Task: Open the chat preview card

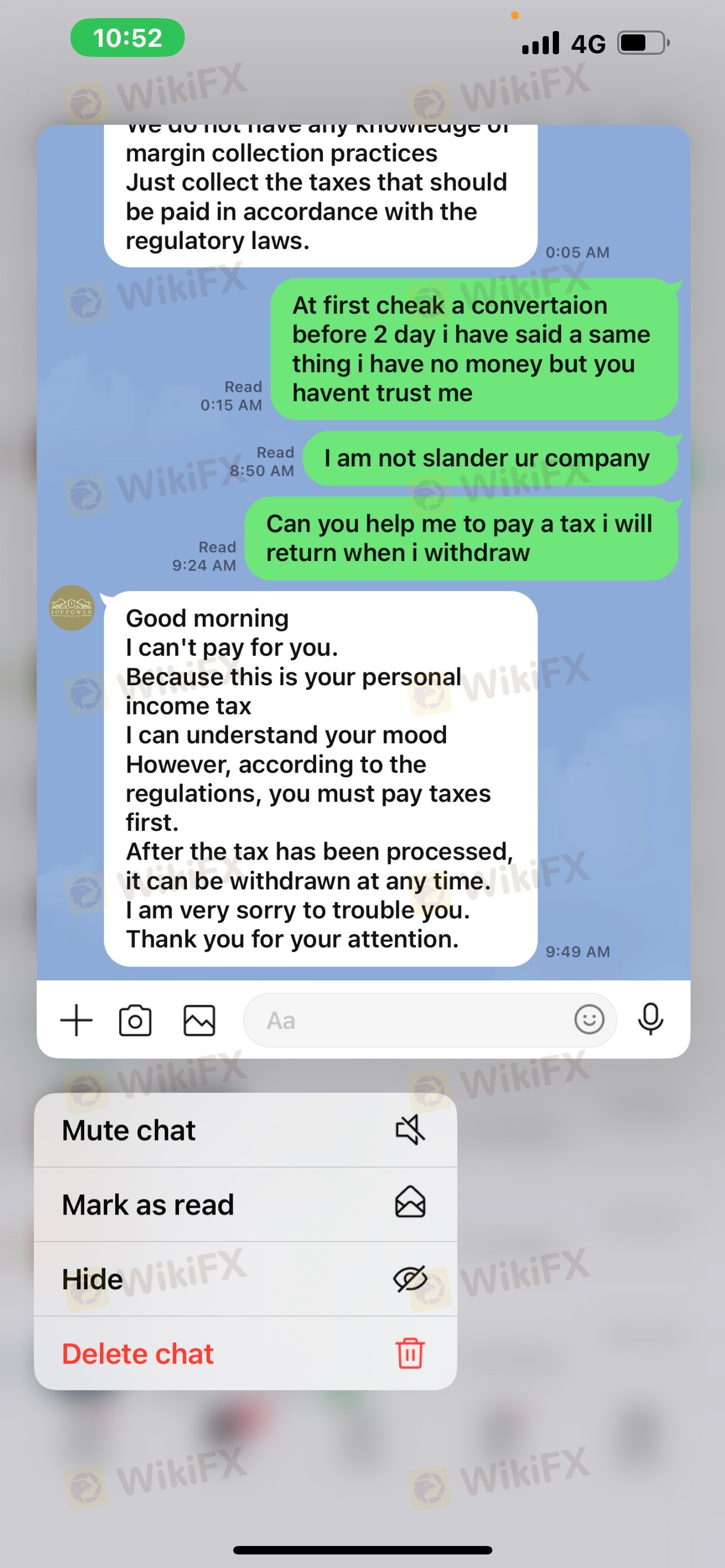Action: coord(363,548)
